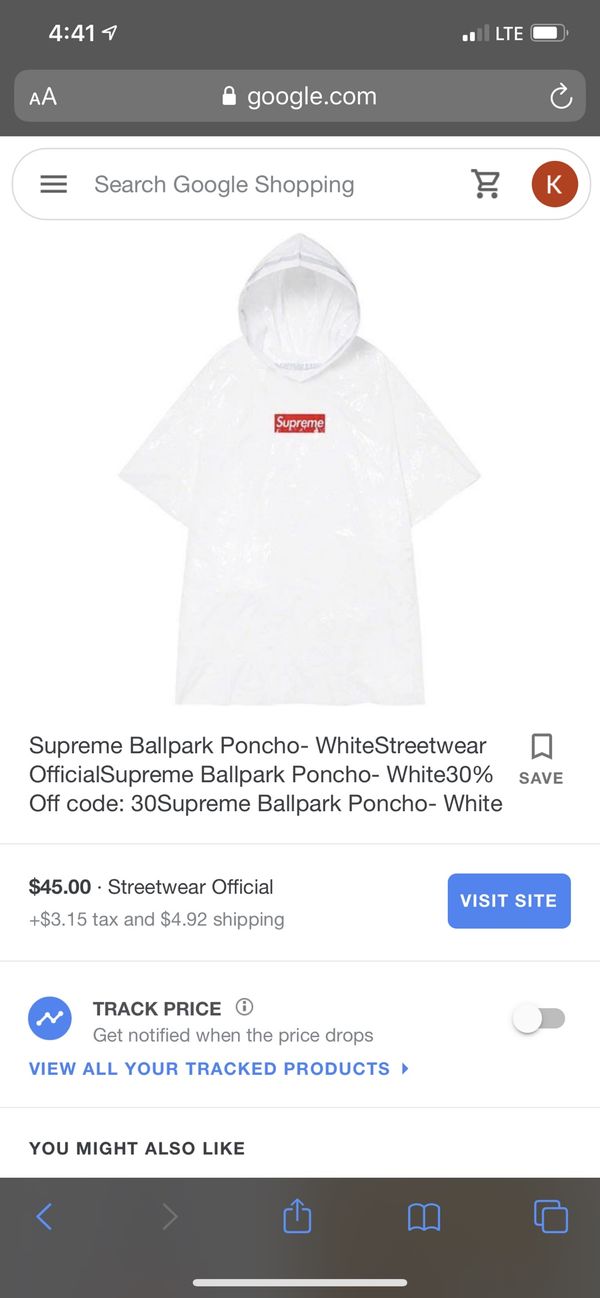View all your tracked products
Viewport: 600px width, 1298px height.
(x=219, y=1068)
